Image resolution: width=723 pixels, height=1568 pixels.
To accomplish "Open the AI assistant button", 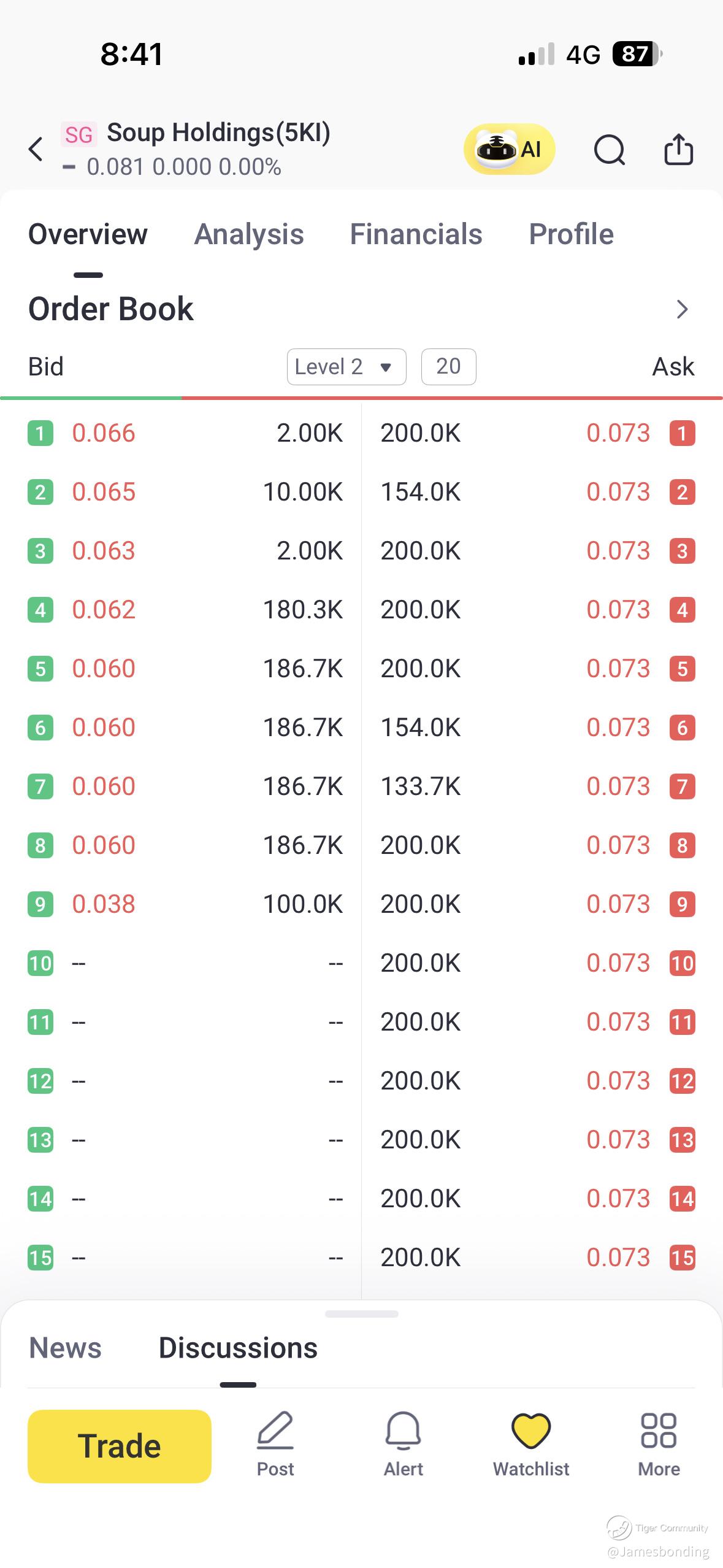I will click(509, 149).
